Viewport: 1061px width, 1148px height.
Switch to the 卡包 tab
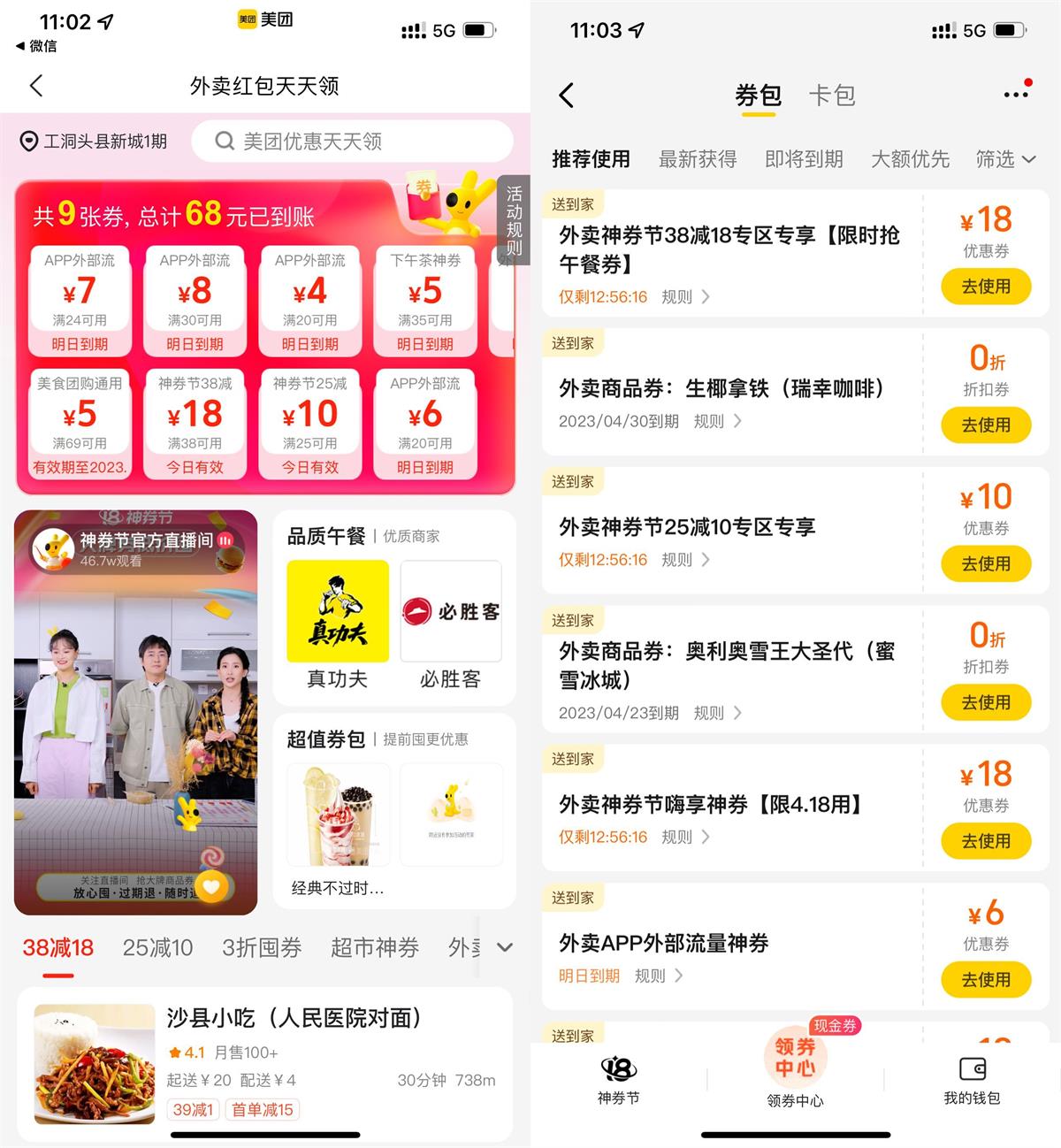[832, 95]
